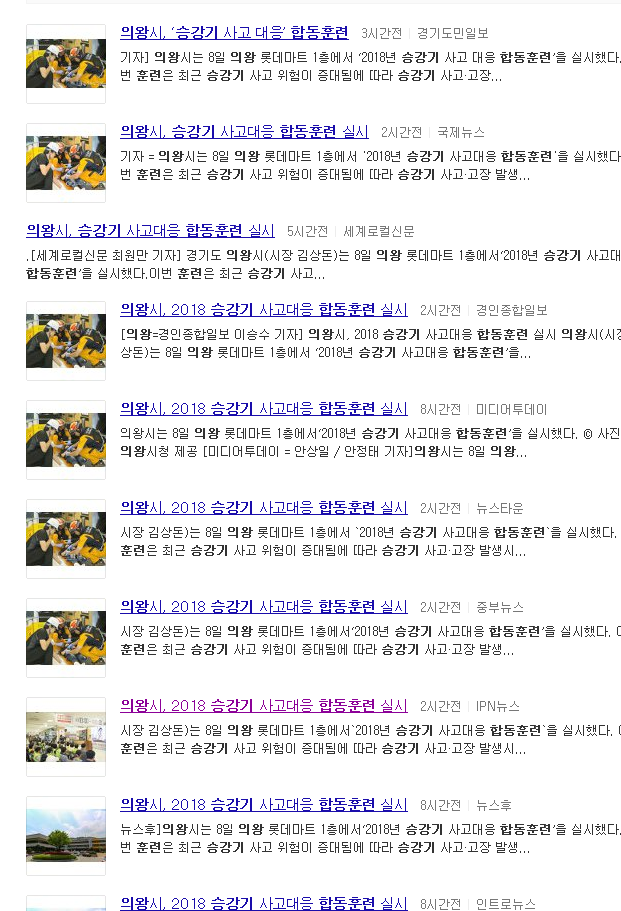
Task: Tap the thumbnail beside the 뉴스타운 article
Action: coord(66,539)
